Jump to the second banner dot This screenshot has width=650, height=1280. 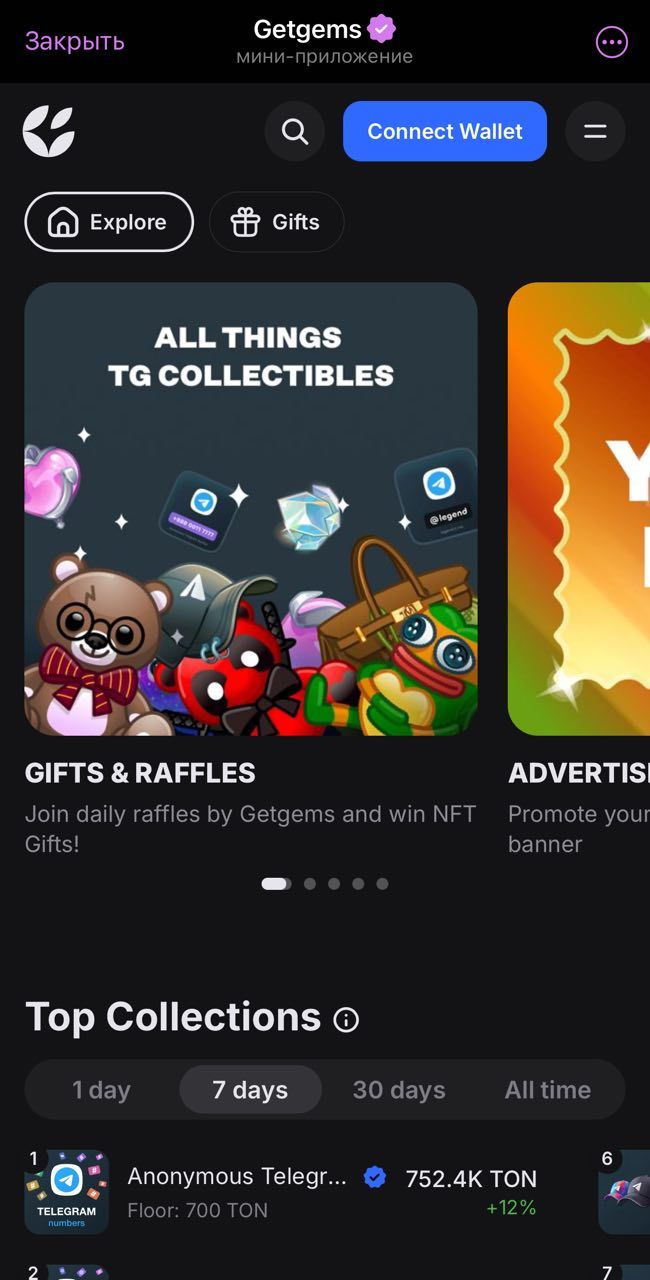(x=310, y=884)
